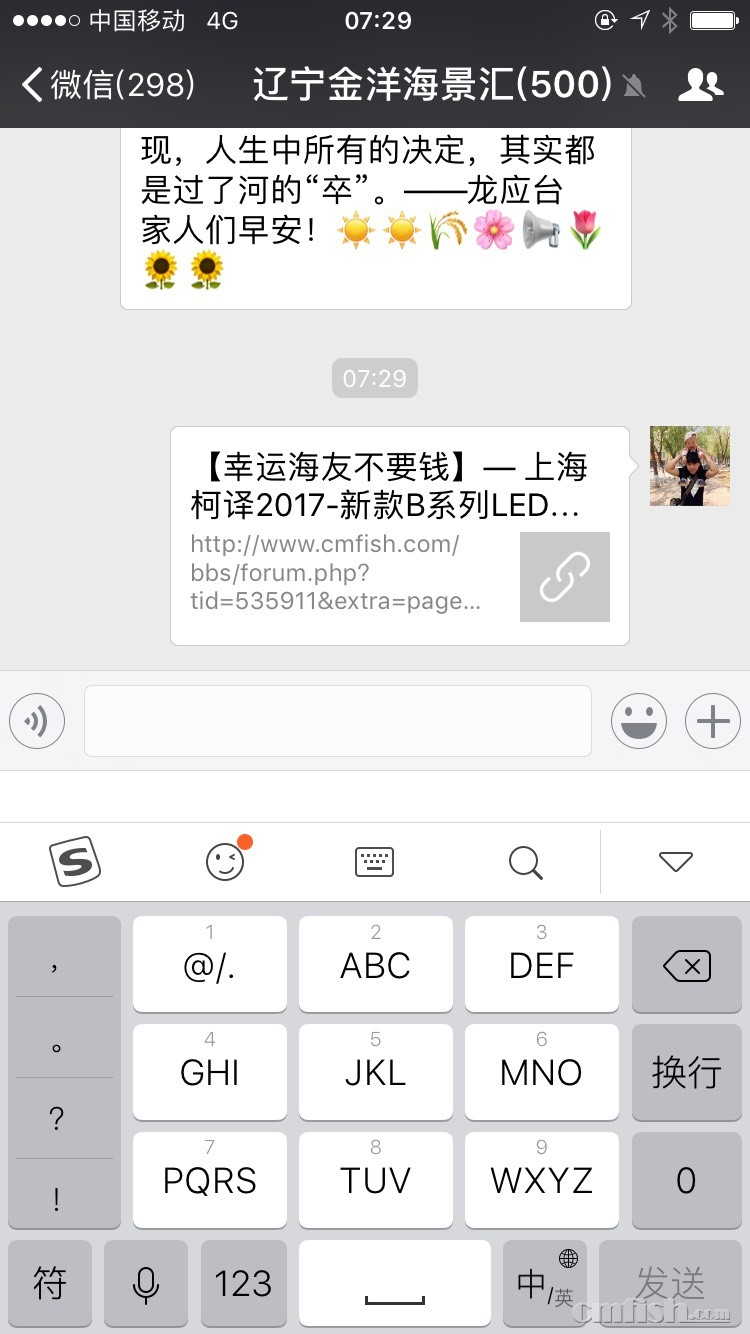Hide the on-screen keyboard
The height and width of the screenshot is (1334, 750).
pos(676,861)
